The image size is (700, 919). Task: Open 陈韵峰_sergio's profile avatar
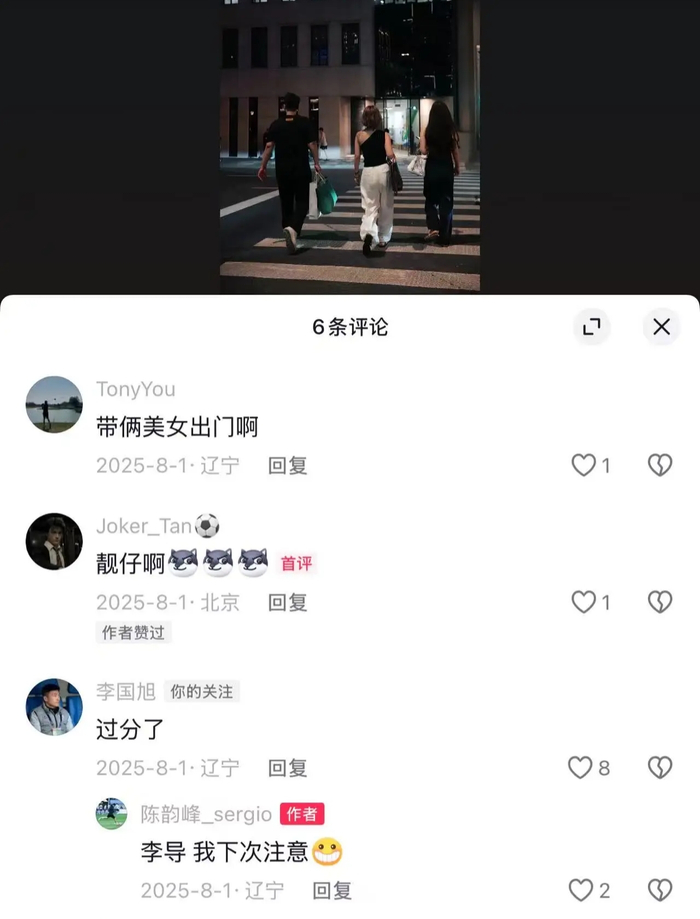tap(111, 814)
